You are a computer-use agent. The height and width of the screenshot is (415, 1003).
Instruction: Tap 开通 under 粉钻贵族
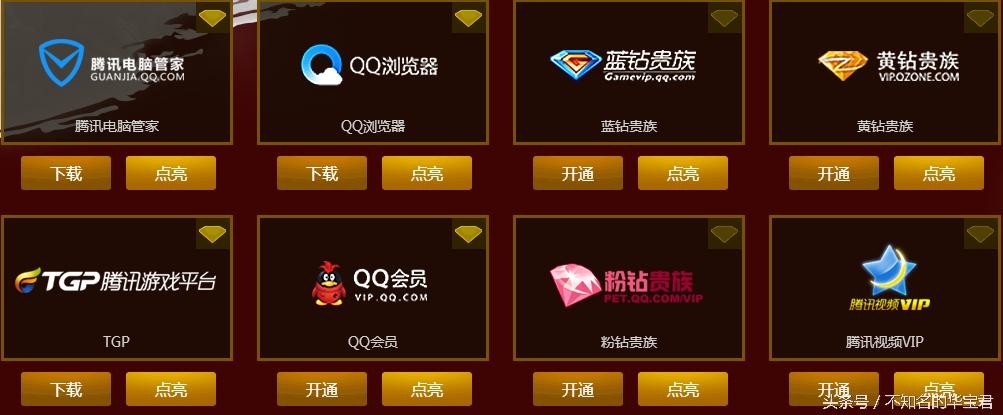578,389
